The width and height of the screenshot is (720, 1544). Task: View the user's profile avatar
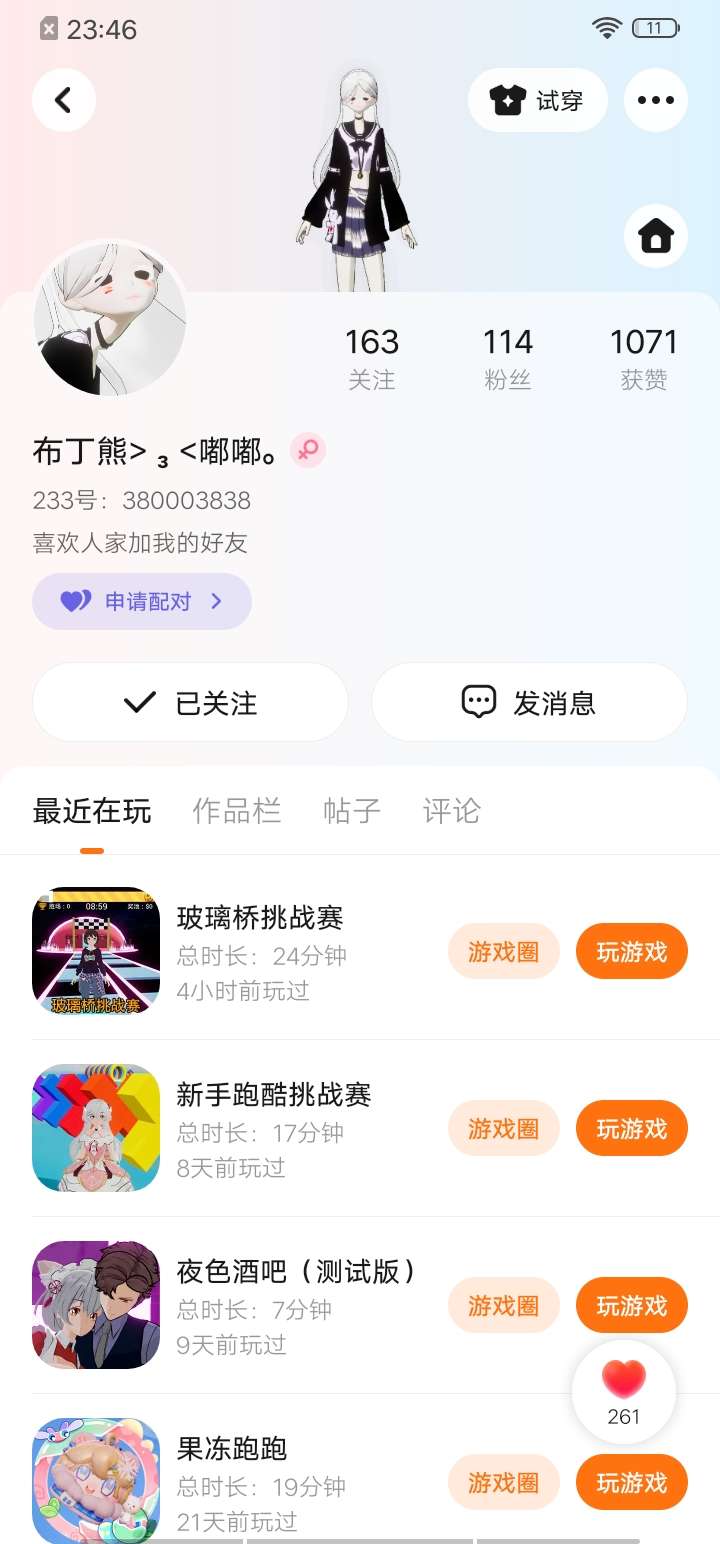pos(110,318)
